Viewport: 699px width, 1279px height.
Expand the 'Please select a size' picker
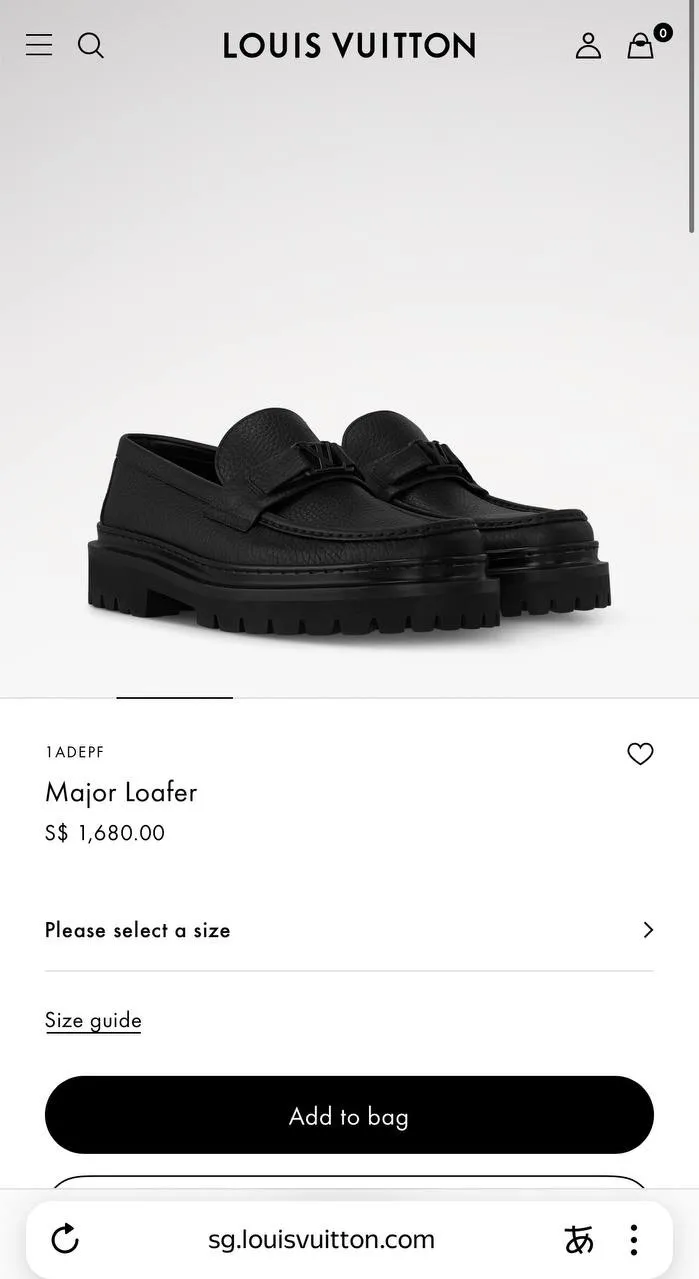click(x=349, y=930)
